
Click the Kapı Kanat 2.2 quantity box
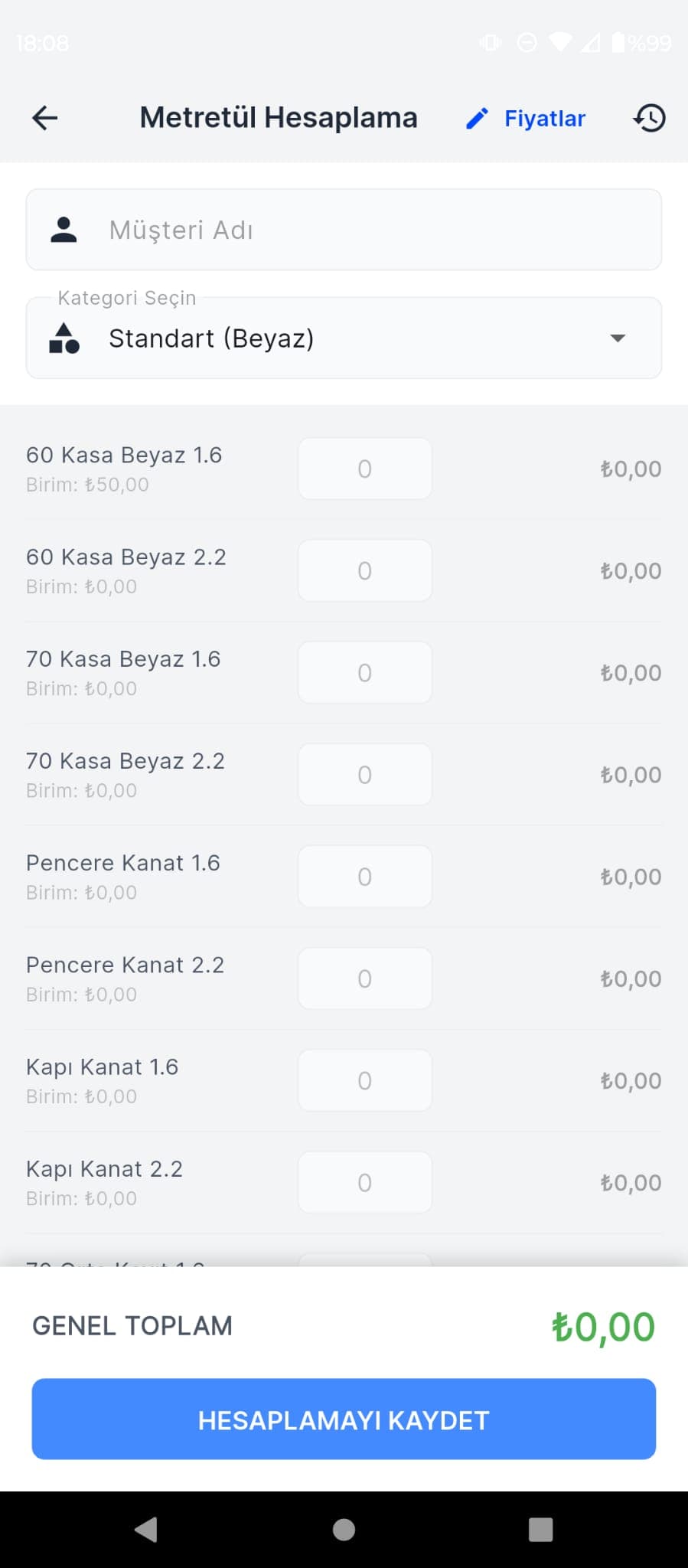click(x=365, y=1182)
